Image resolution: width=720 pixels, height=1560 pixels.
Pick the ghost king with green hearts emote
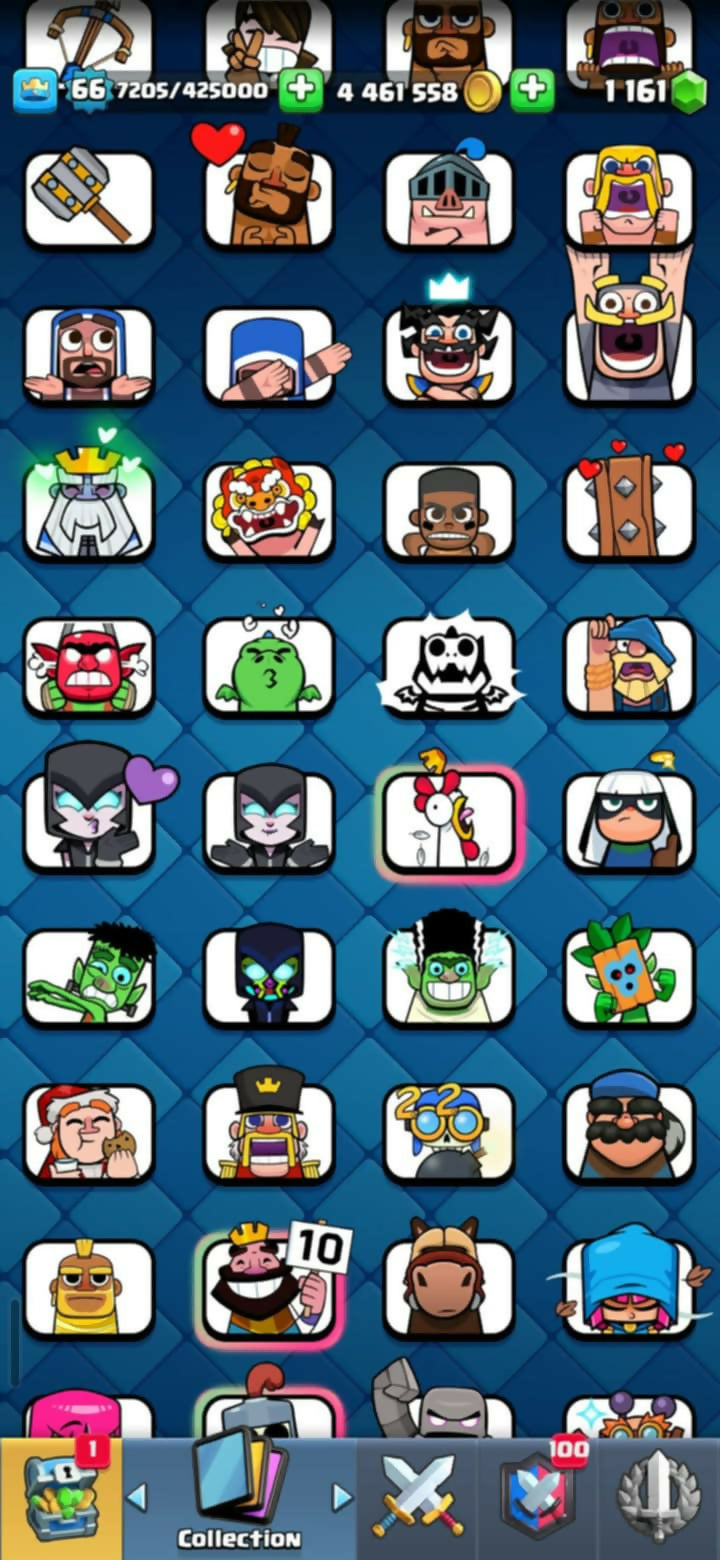point(88,510)
